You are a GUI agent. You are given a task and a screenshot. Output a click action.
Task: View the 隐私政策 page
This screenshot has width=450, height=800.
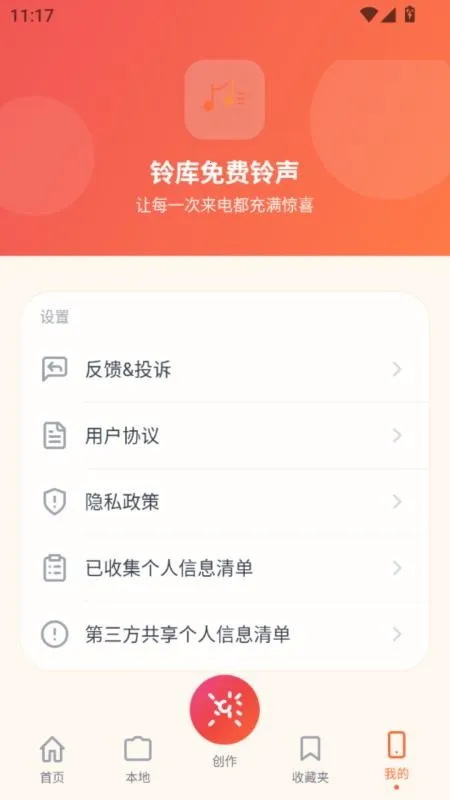225,502
